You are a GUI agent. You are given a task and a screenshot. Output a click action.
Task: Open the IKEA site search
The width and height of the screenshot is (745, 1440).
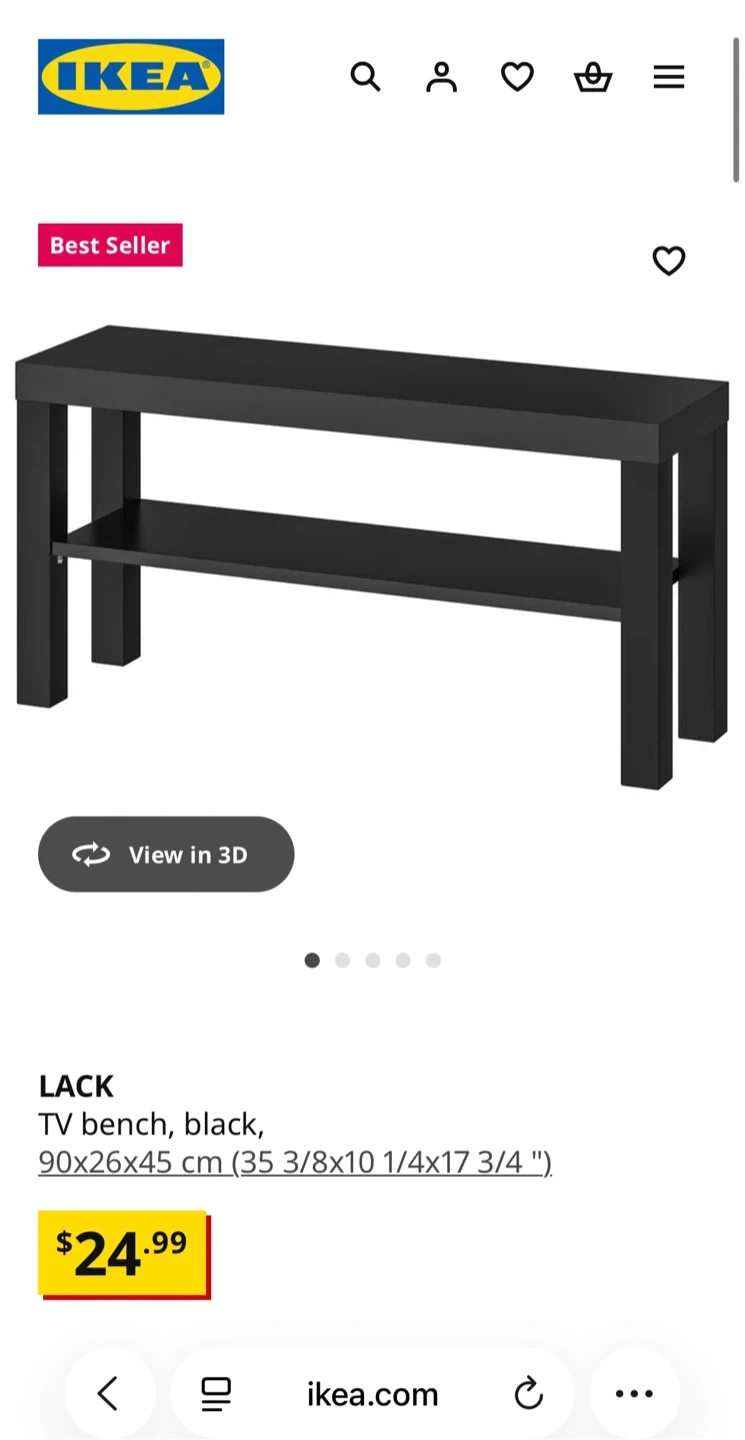click(365, 77)
